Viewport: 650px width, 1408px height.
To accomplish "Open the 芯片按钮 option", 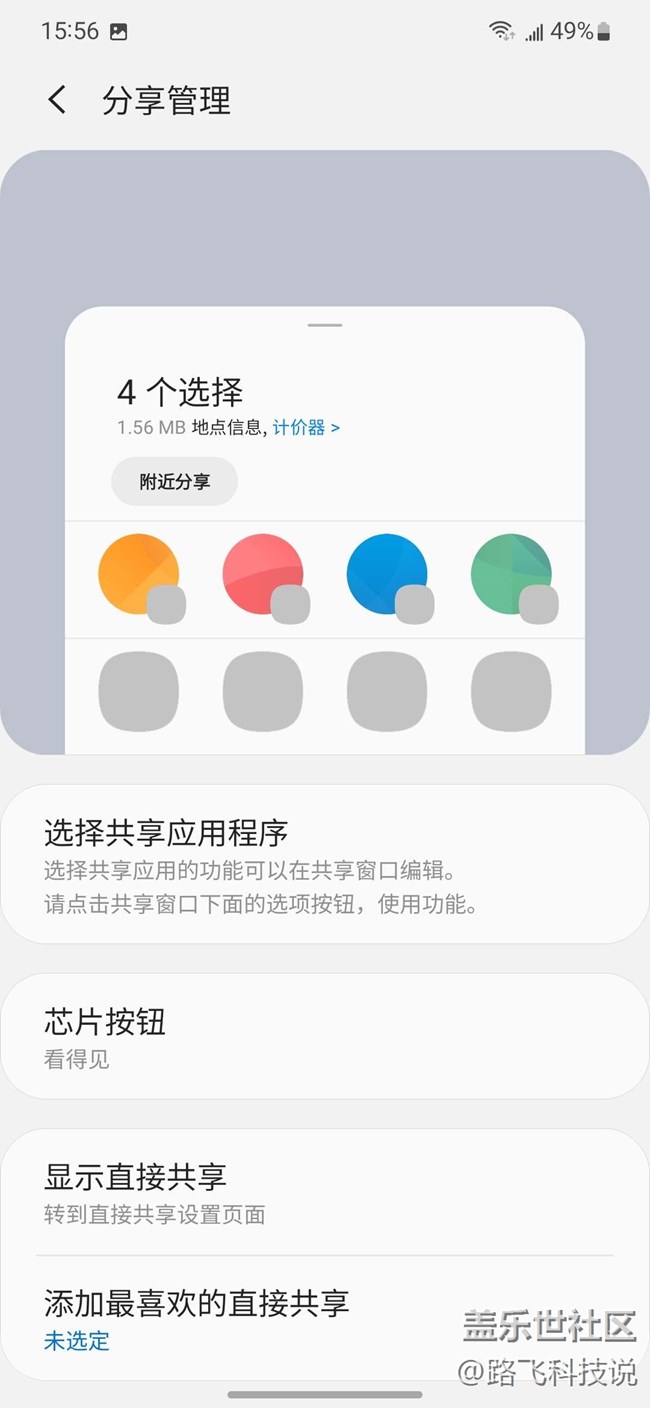I will (x=325, y=1036).
